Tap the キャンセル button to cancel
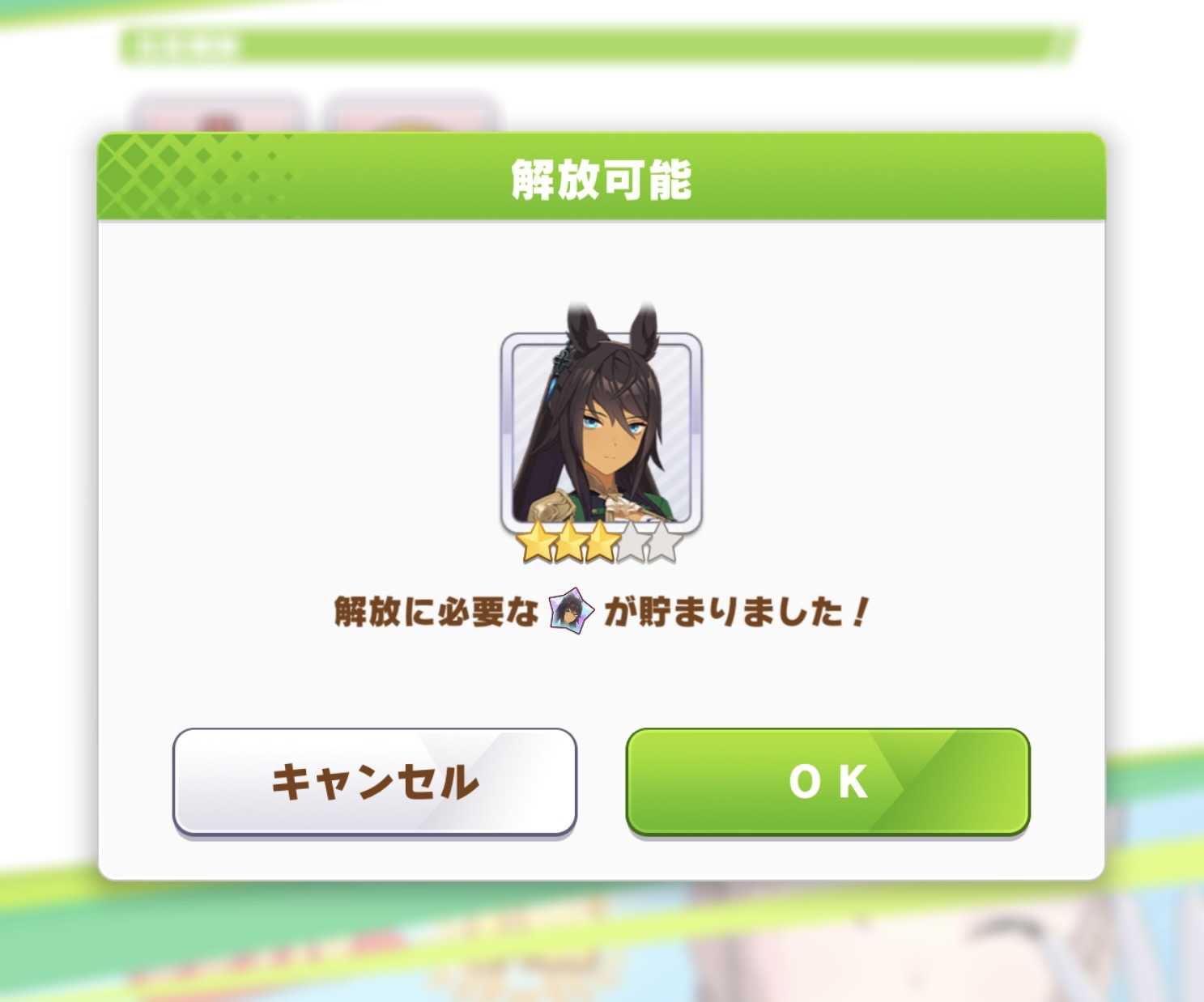This screenshot has height=1002, width=1204. point(374,781)
